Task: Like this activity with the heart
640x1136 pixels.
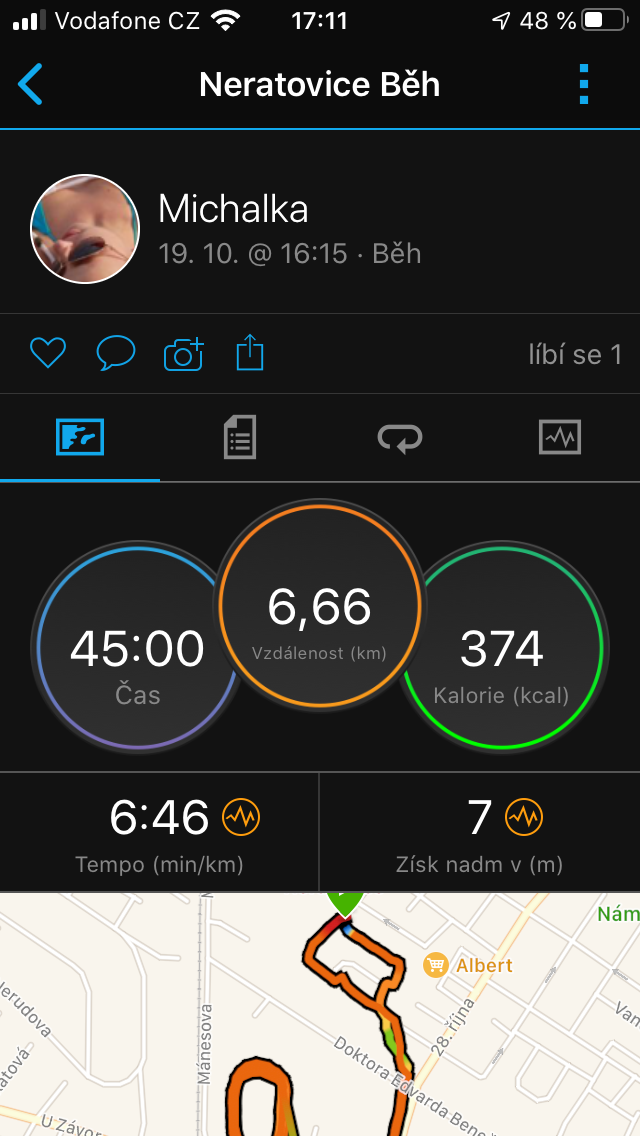Action: (x=48, y=354)
